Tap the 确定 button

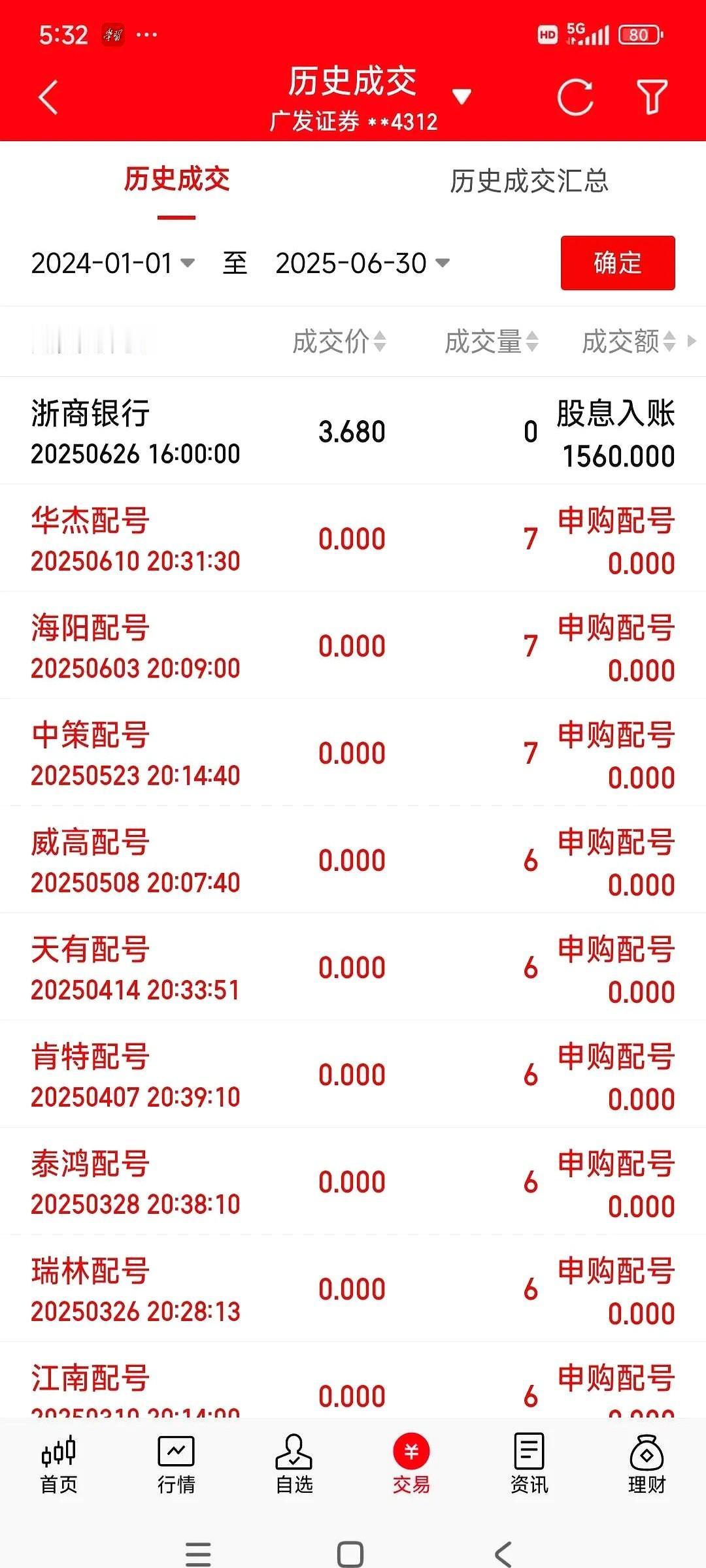pyautogui.click(x=618, y=263)
